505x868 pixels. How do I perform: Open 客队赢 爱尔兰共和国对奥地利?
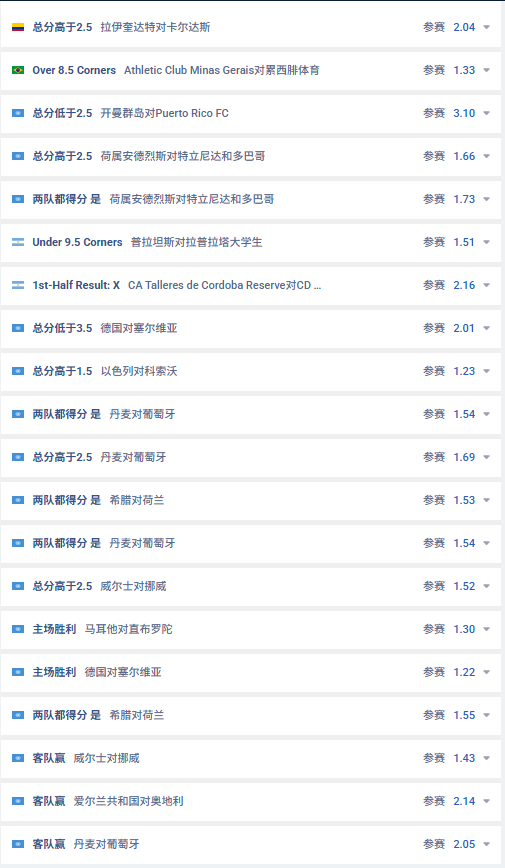[x=251, y=801]
